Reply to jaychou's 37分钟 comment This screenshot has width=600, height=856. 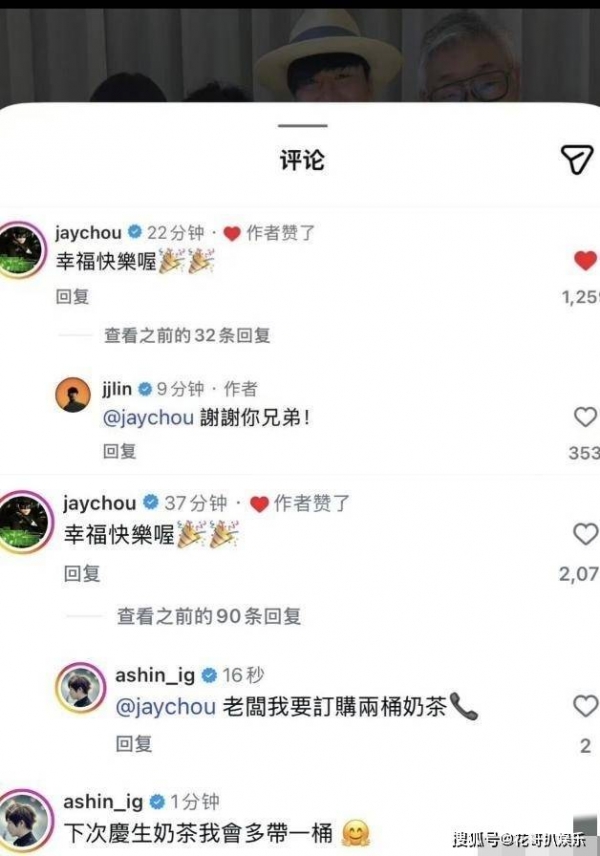(82, 573)
